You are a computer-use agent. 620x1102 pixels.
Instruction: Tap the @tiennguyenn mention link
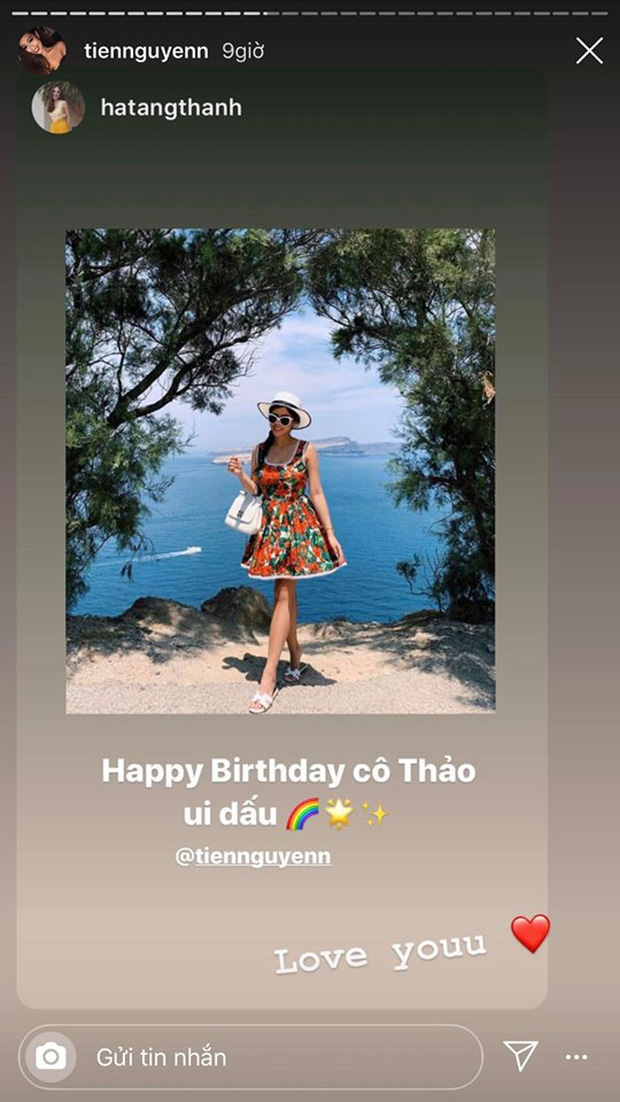point(253,857)
